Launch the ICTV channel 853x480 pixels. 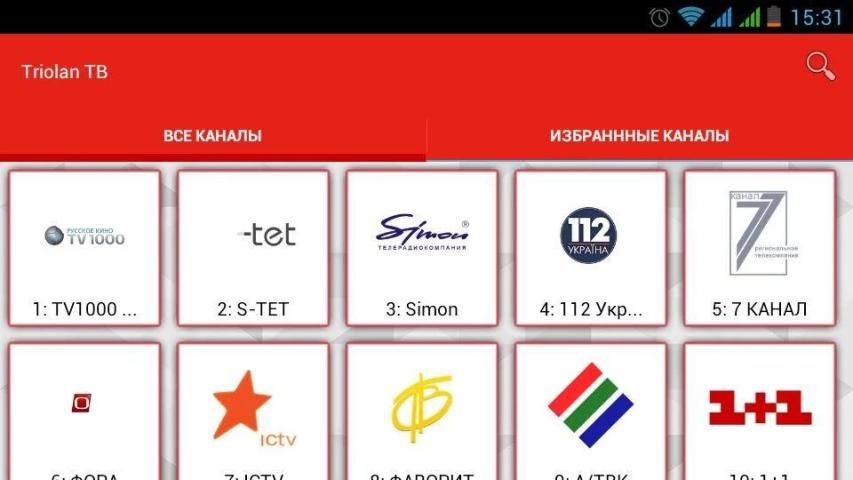click(253, 410)
